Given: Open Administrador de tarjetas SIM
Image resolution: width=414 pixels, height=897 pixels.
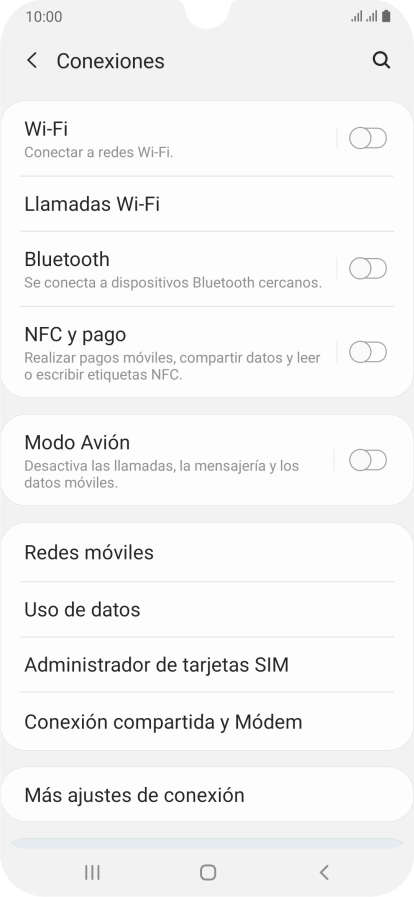Looking at the screenshot, I should 207,665.
